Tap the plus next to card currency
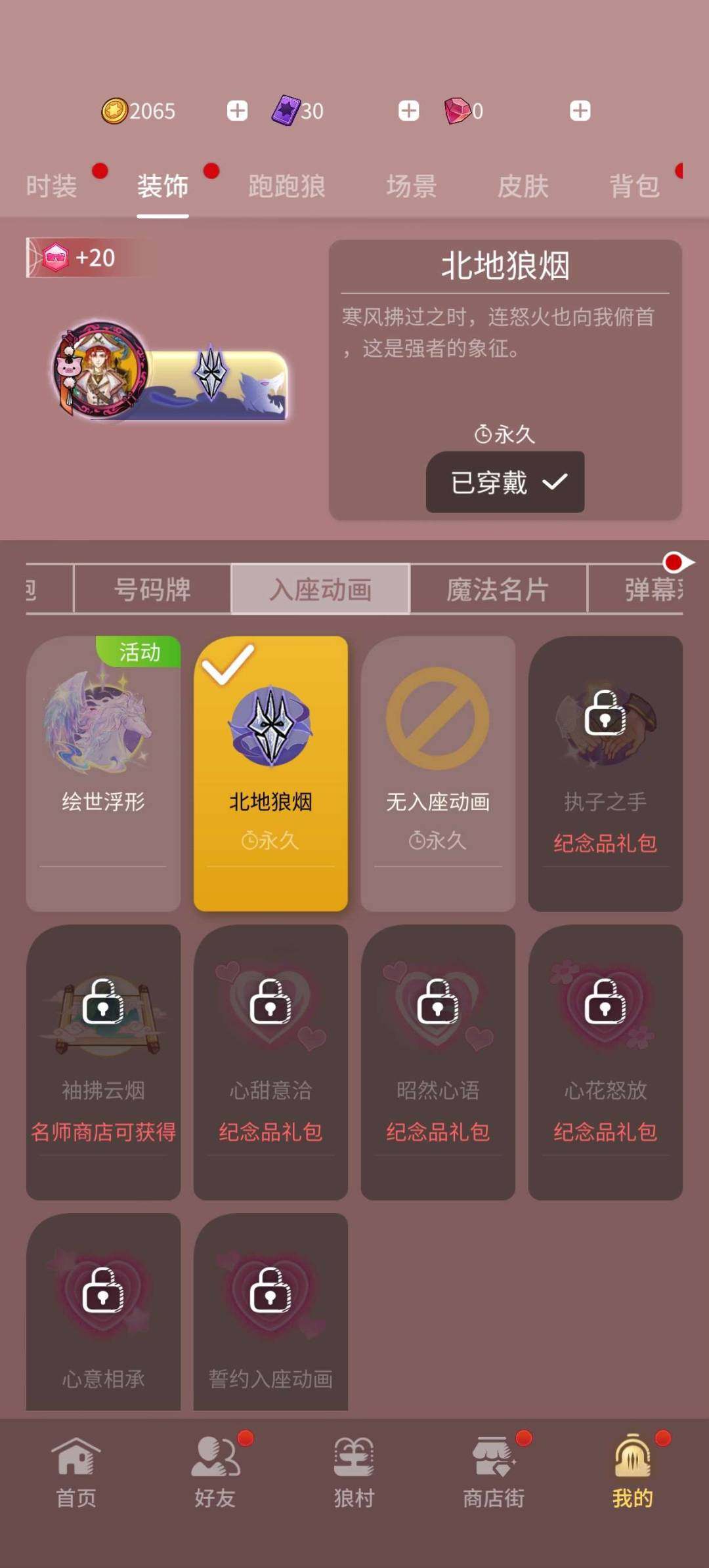This screenshot has height=1568, width=709. (407, 110)
